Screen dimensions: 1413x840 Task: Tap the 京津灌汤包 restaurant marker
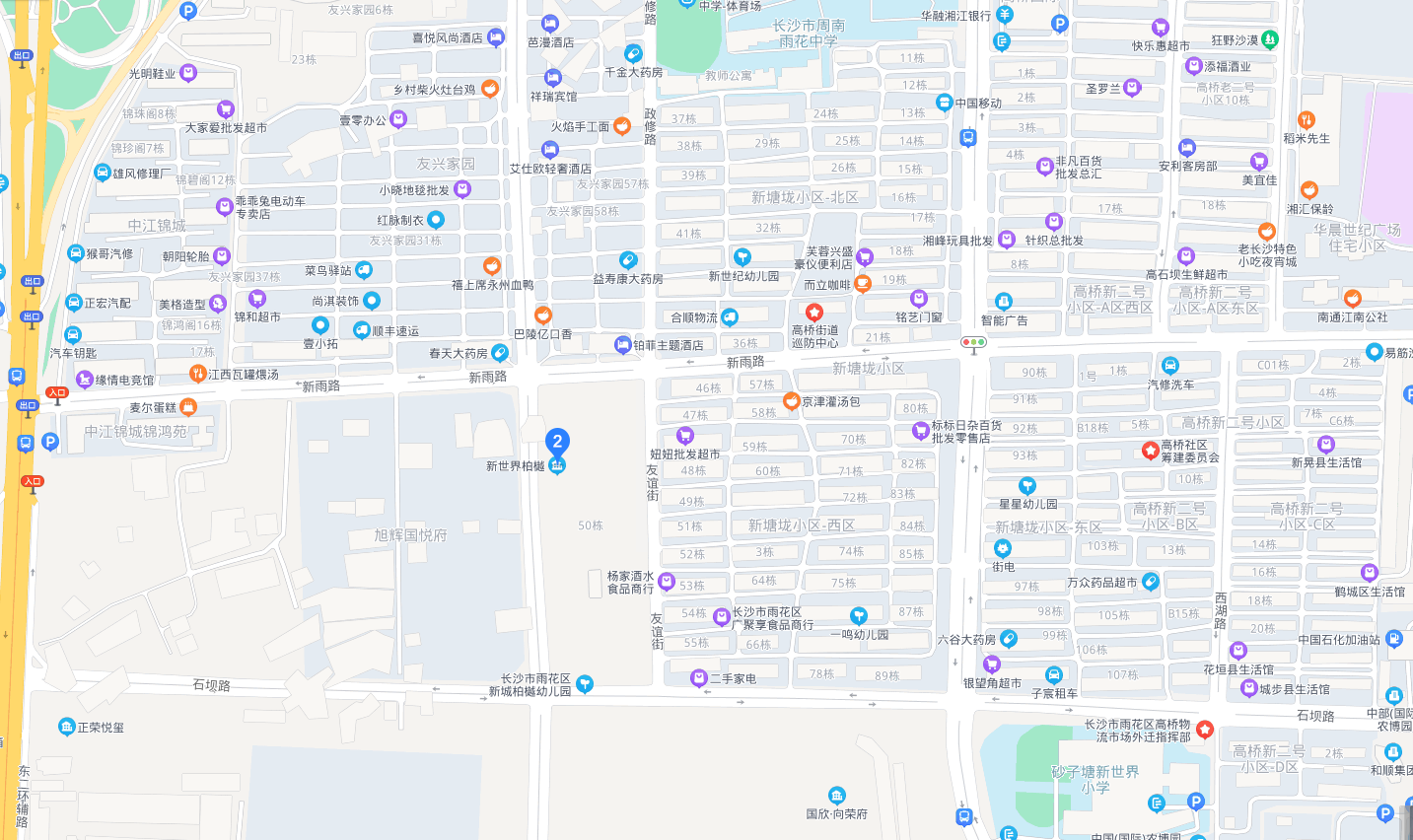(791, 401)
